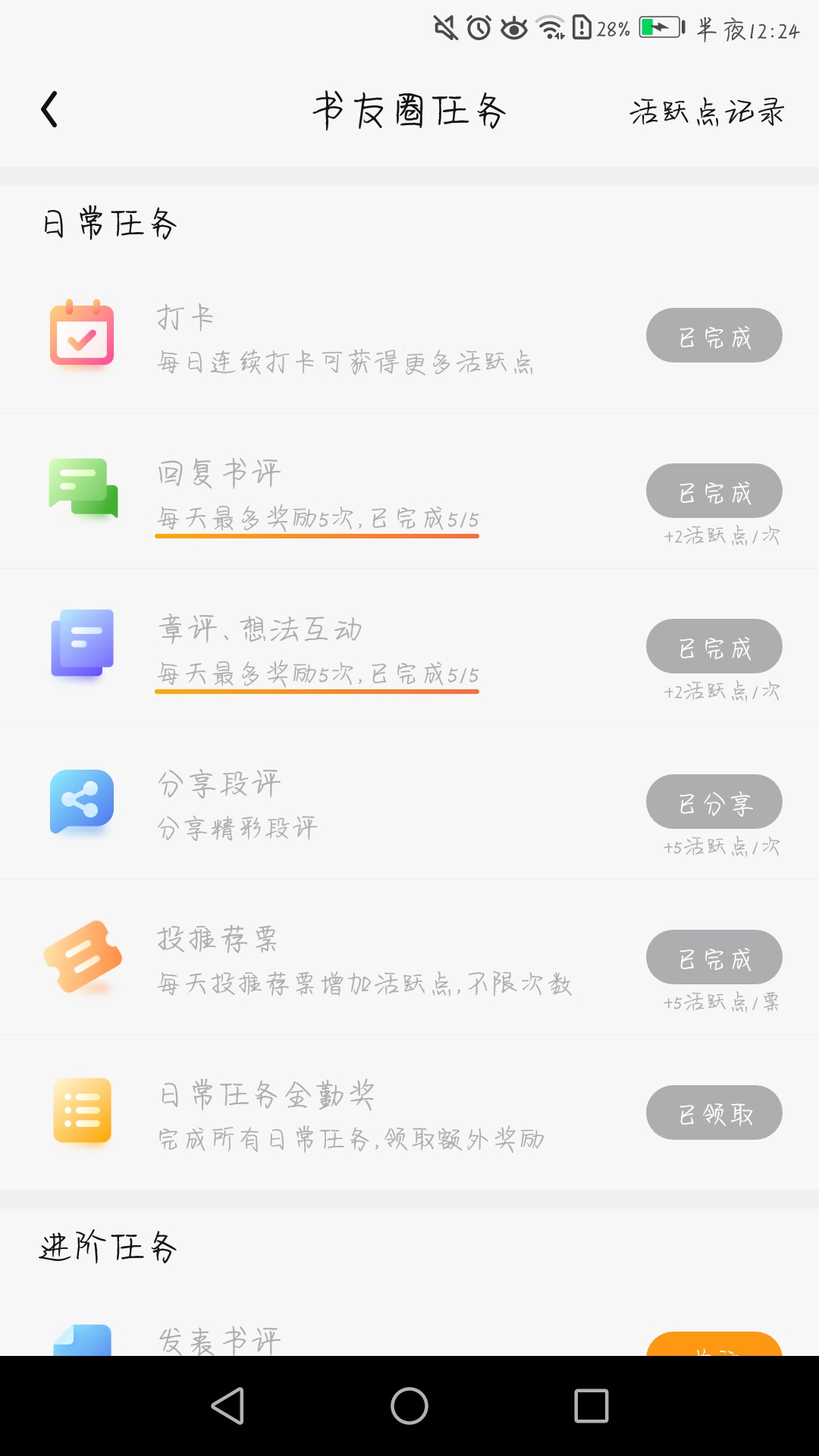The width and height of the screenshot is (819, 1456).
Task: Go back using the top-left arrow
Action: pyautogui.click(x=49, y=110)
